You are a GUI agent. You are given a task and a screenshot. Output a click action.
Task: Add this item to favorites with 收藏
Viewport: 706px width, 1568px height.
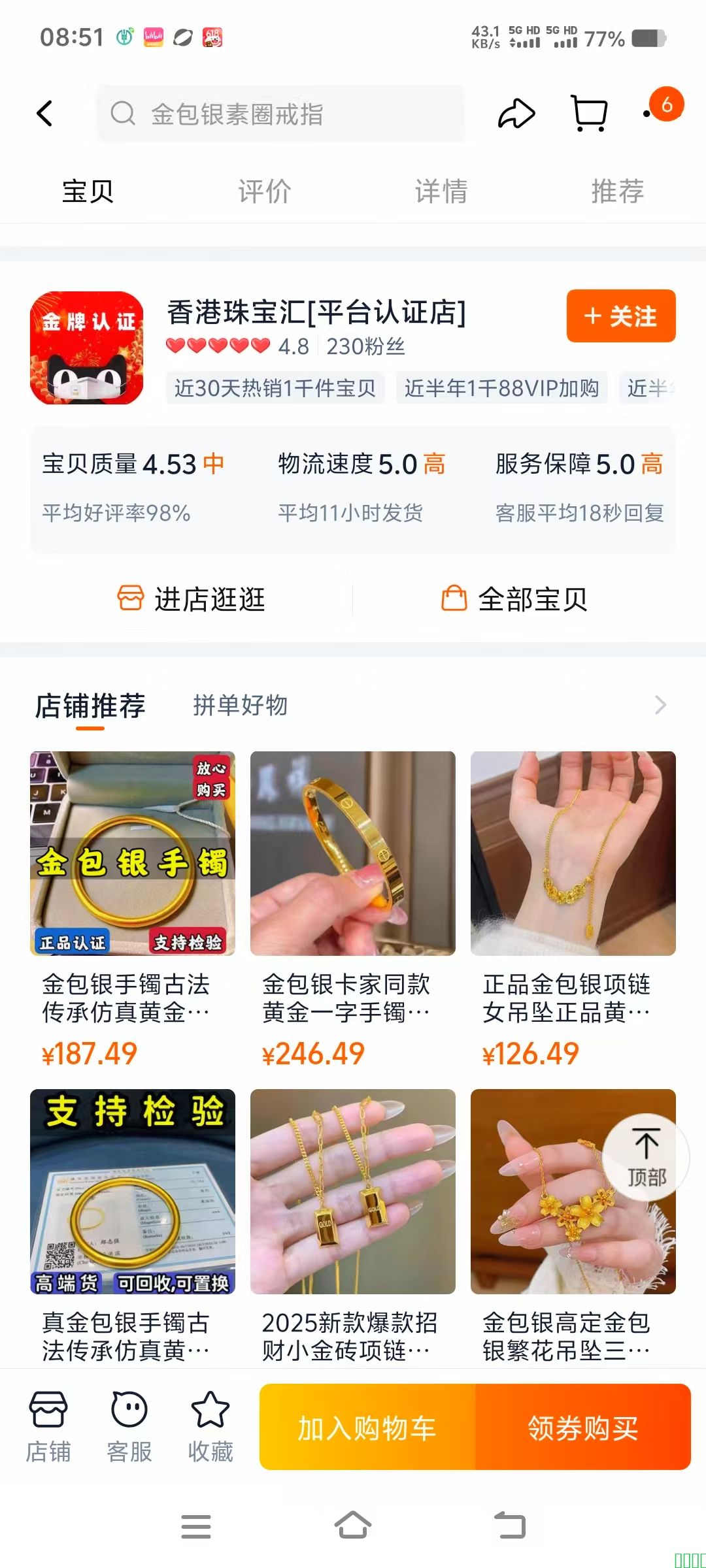pos(210,1426)
